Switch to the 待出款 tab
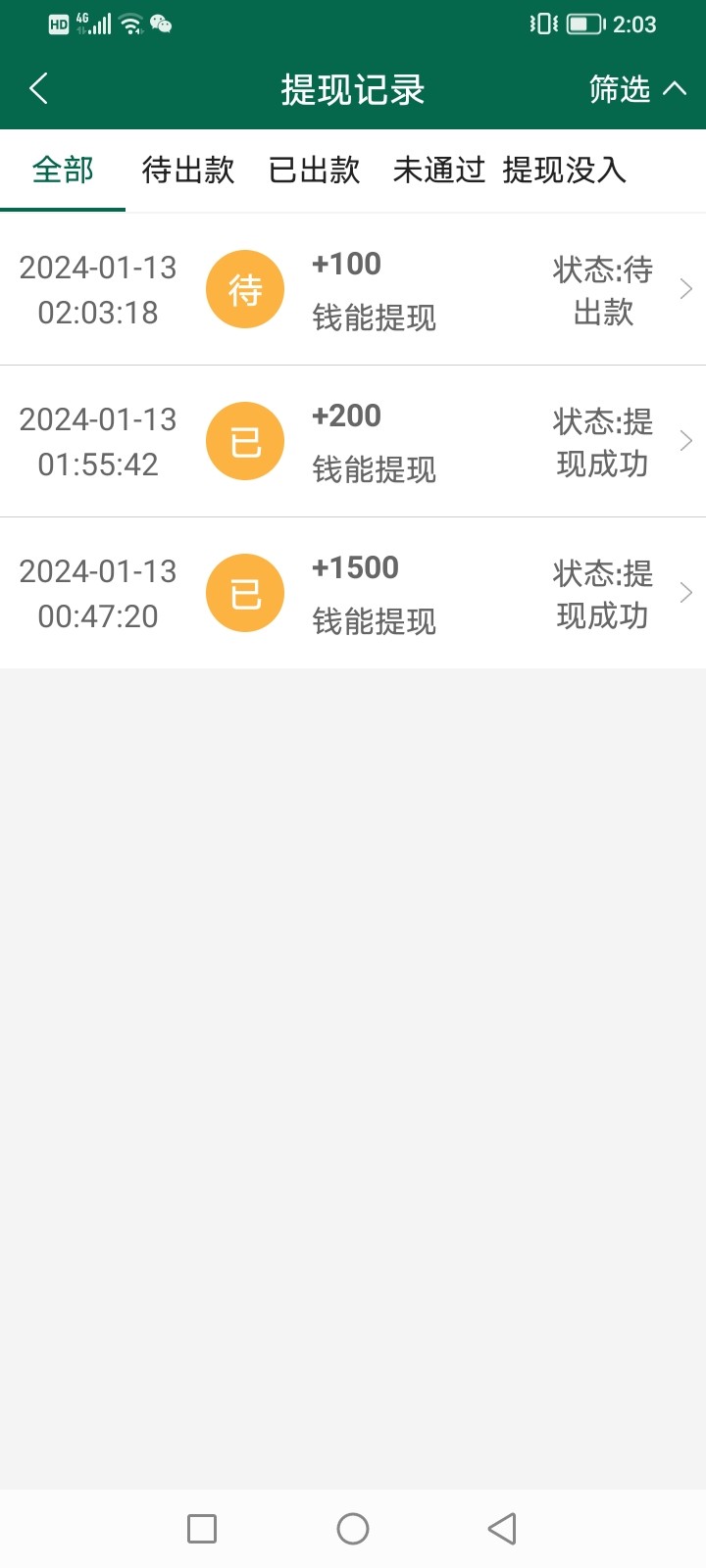706x1568 pixels. pos(188,171)
